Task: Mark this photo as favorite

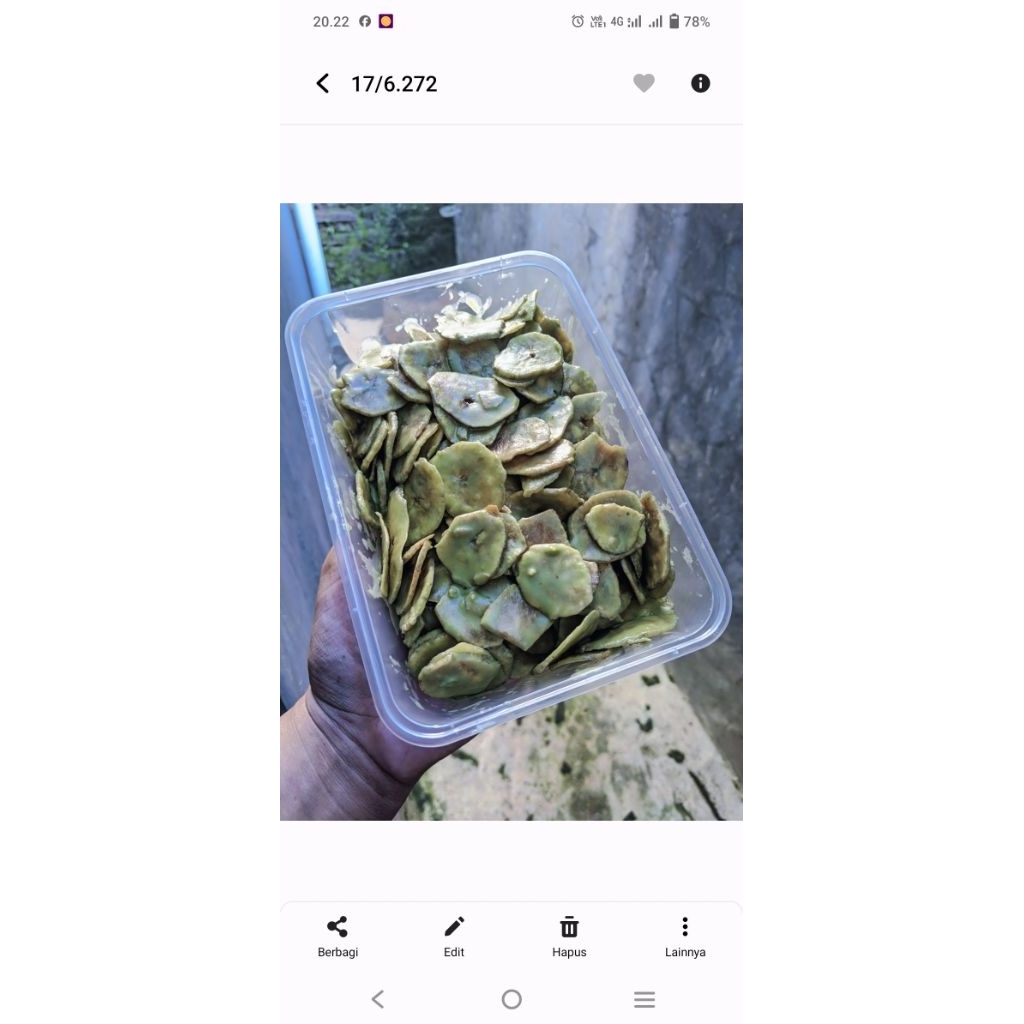Action: pyautogui.click(x=644, y=84)
